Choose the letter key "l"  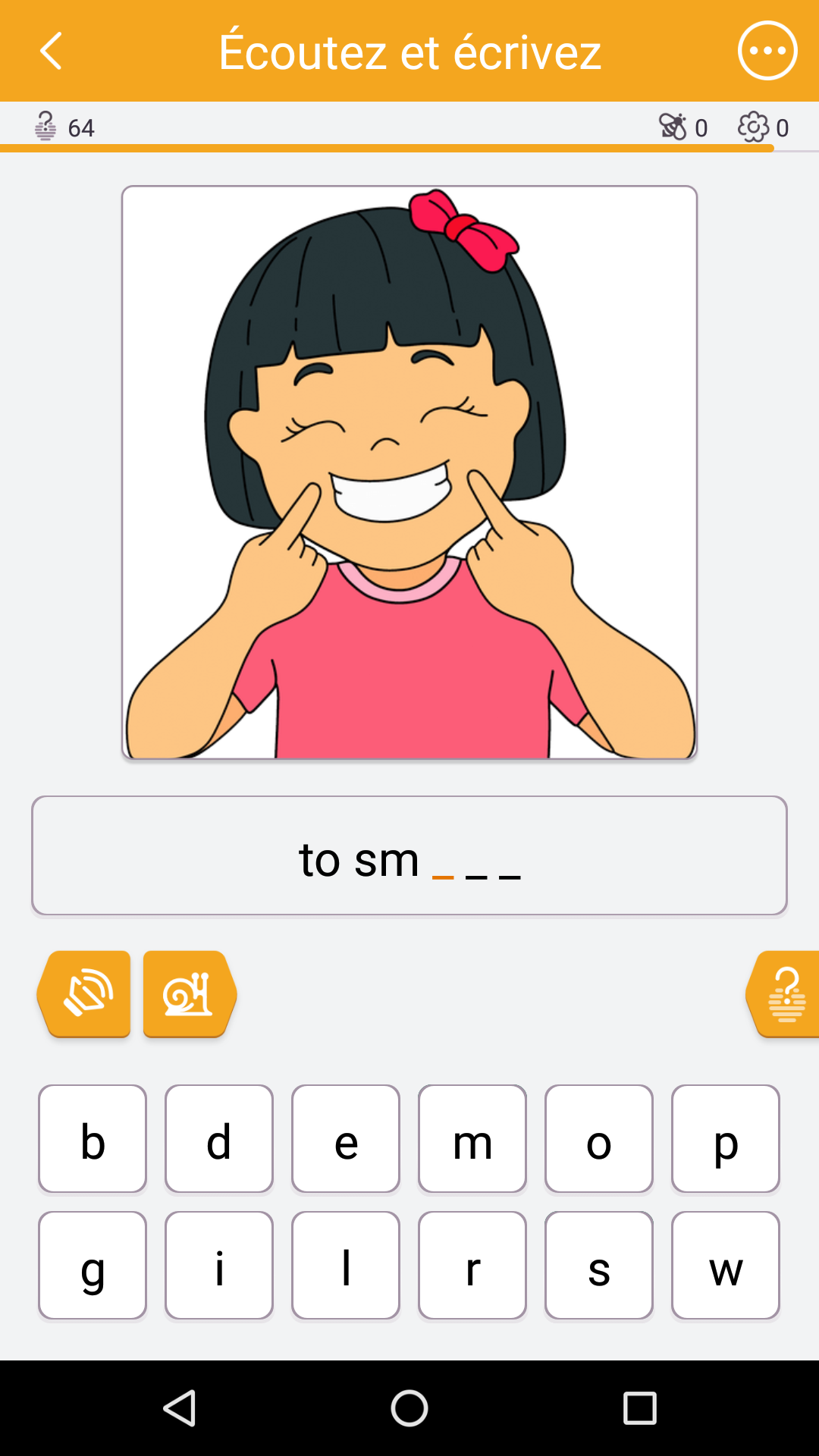[x=346, y=1266]
